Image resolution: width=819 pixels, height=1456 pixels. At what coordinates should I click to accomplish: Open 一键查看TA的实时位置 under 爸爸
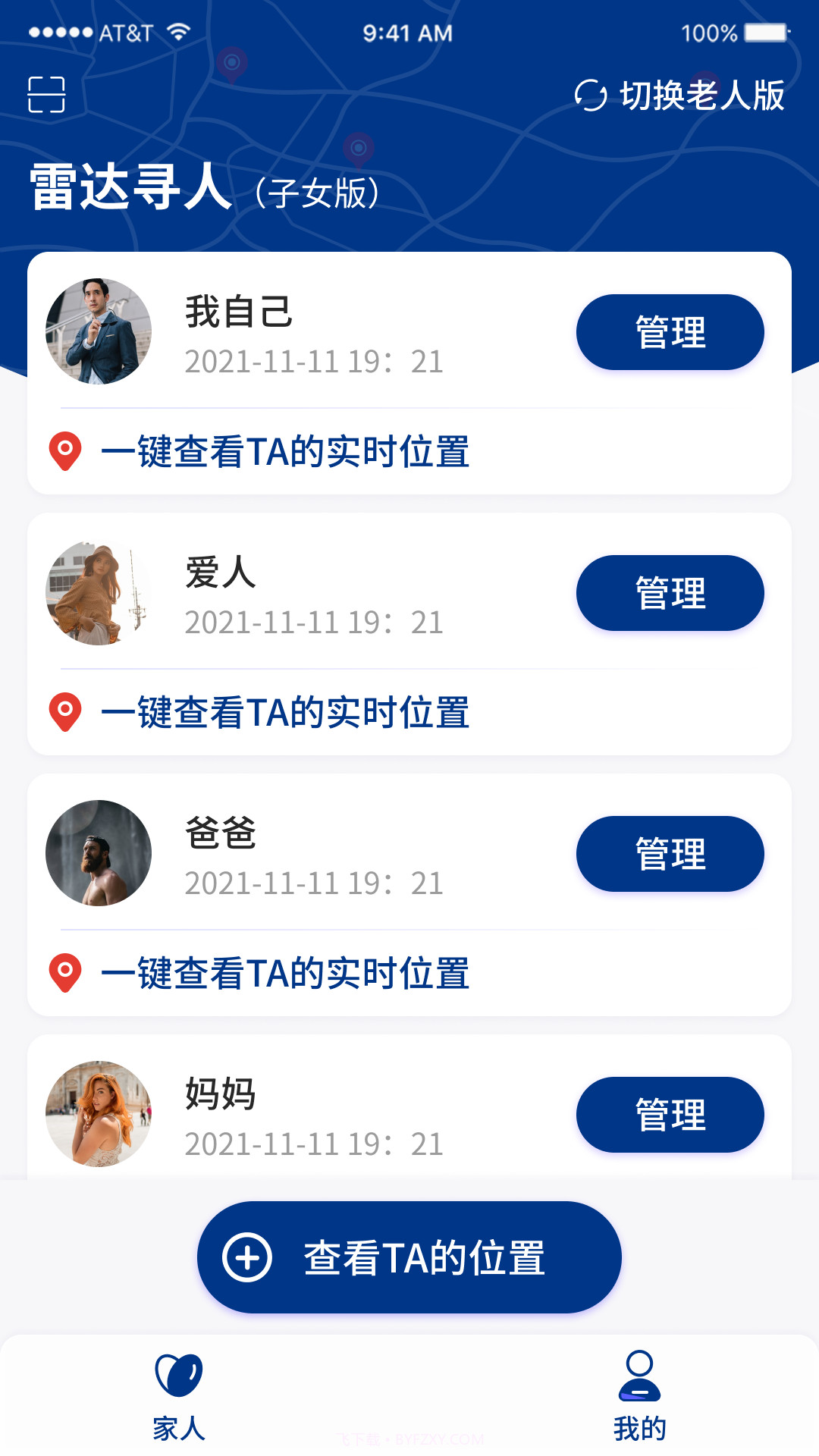tap(287, 974)
